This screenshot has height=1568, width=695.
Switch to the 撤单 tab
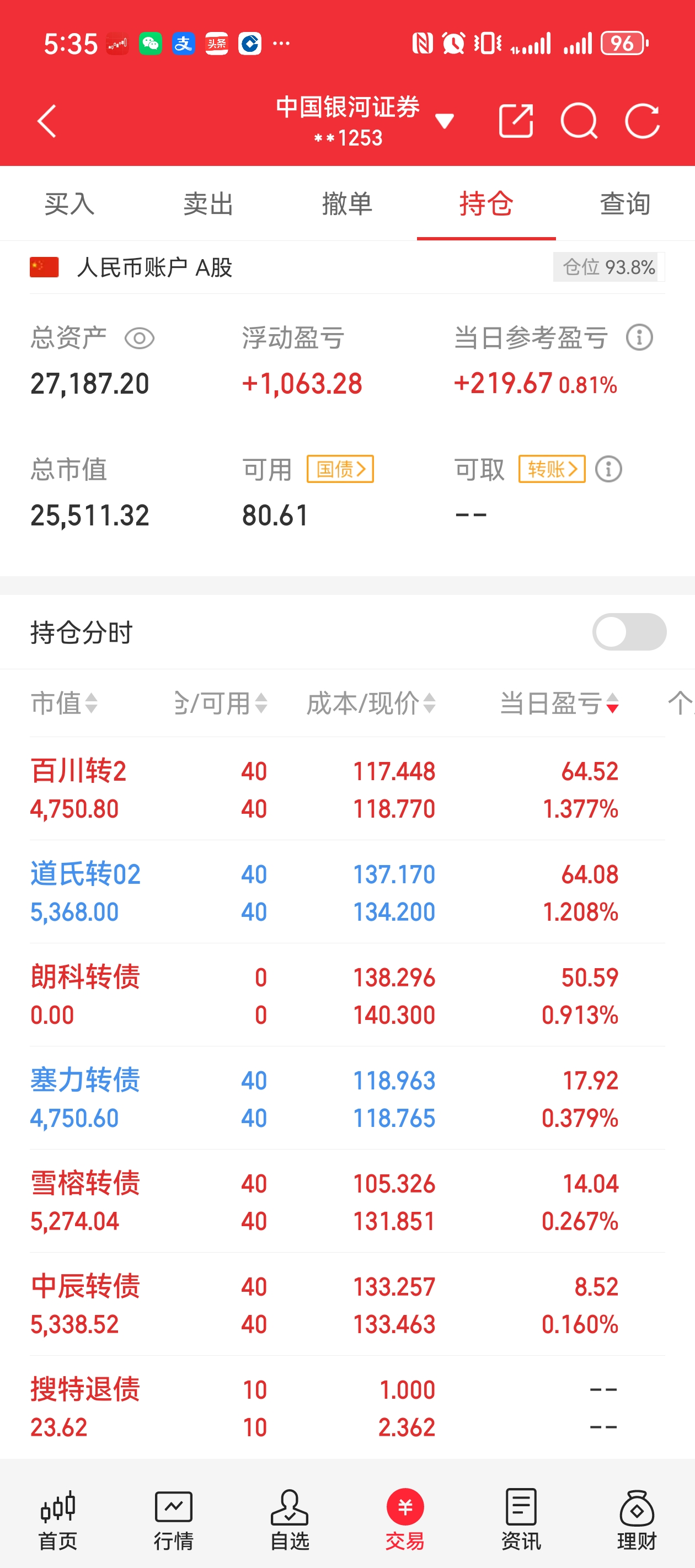tap(347, 203)
